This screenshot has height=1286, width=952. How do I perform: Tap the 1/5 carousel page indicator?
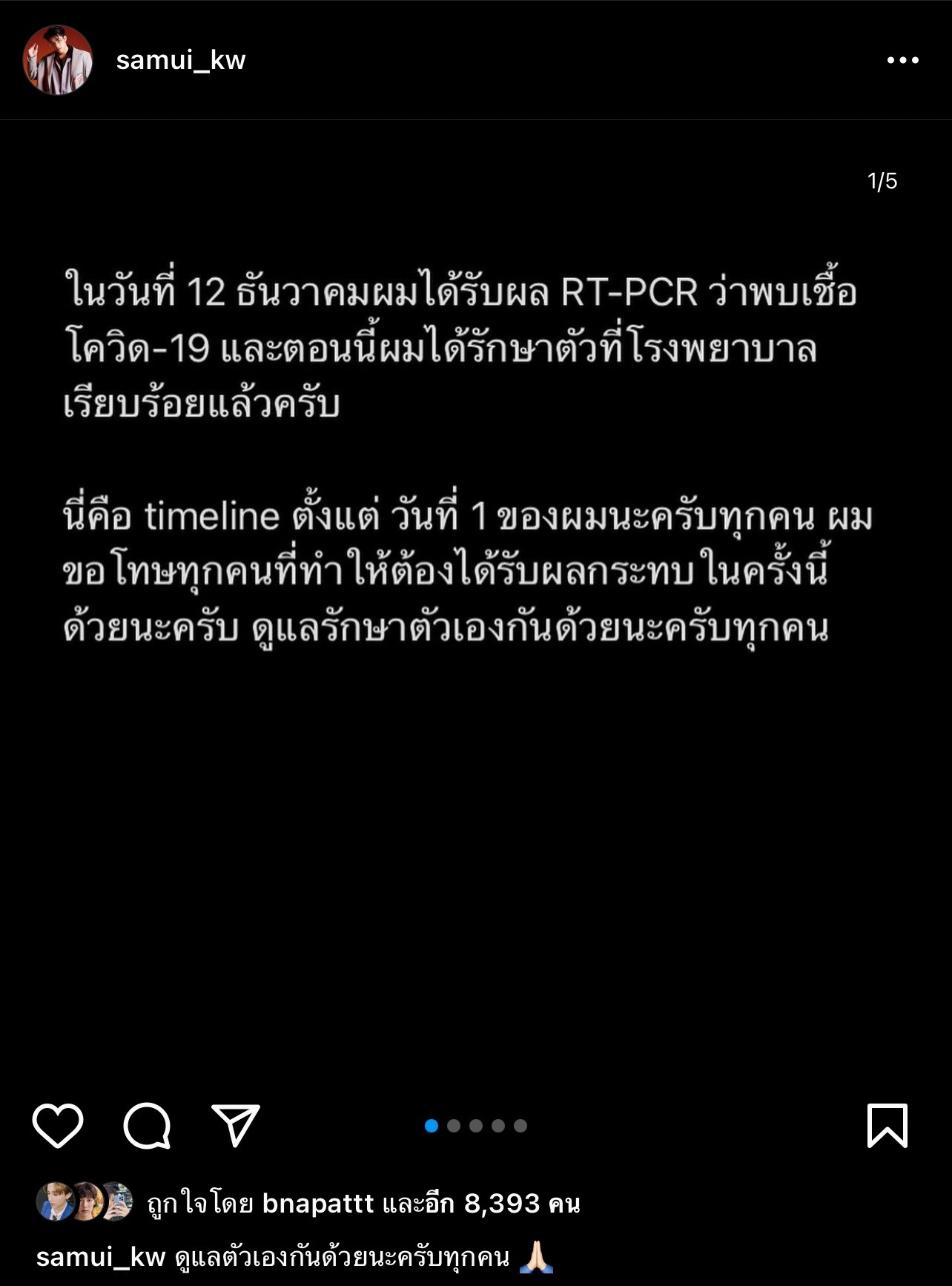pyautogui.click(x=882, y=179)
